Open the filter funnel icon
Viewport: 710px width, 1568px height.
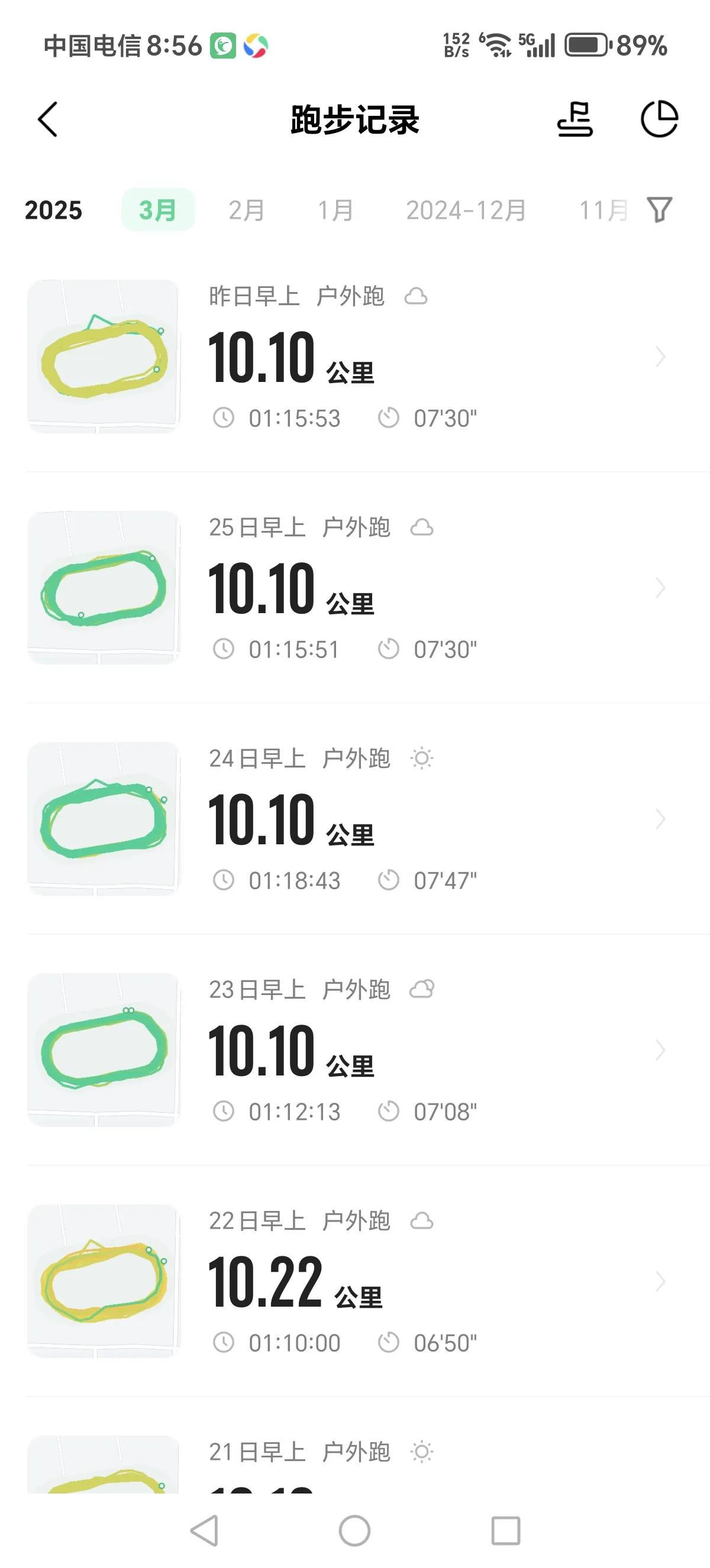pos(660,210)
